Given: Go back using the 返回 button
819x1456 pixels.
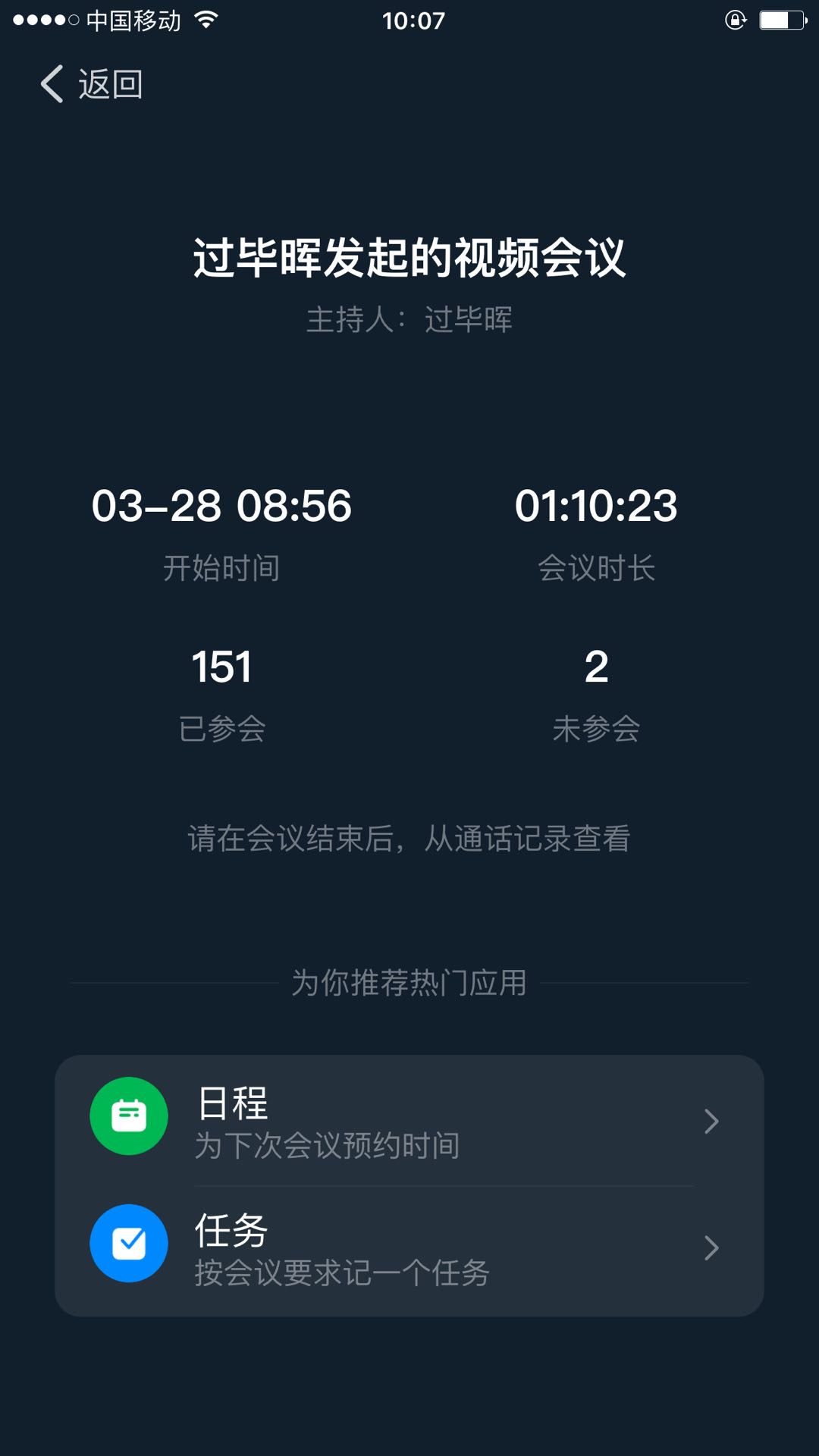Looking at the screenshot, I should click(93, 83).
